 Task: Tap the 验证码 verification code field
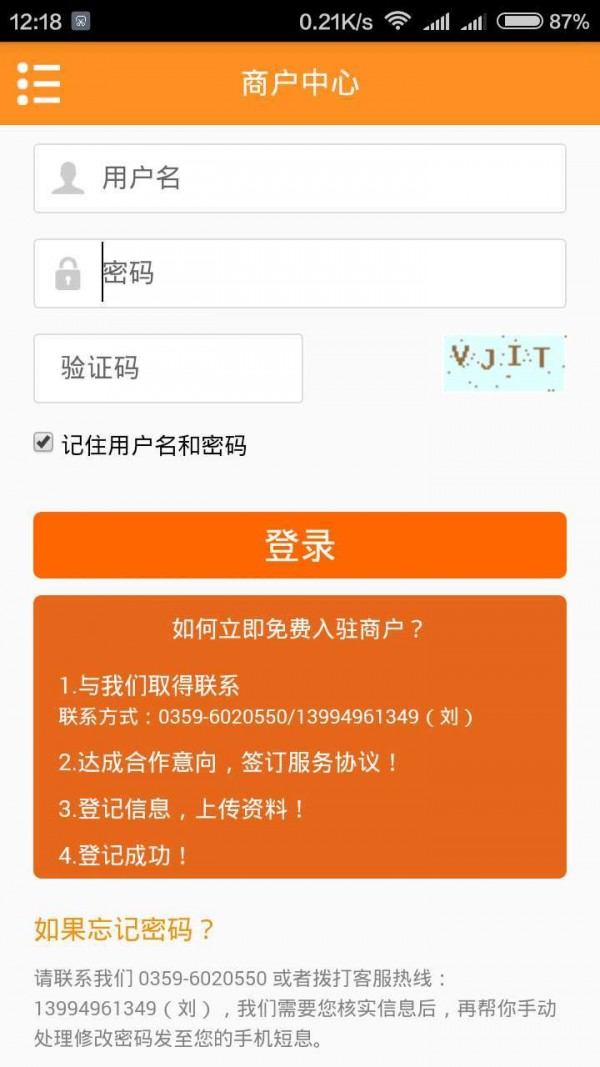coord(168,368)
